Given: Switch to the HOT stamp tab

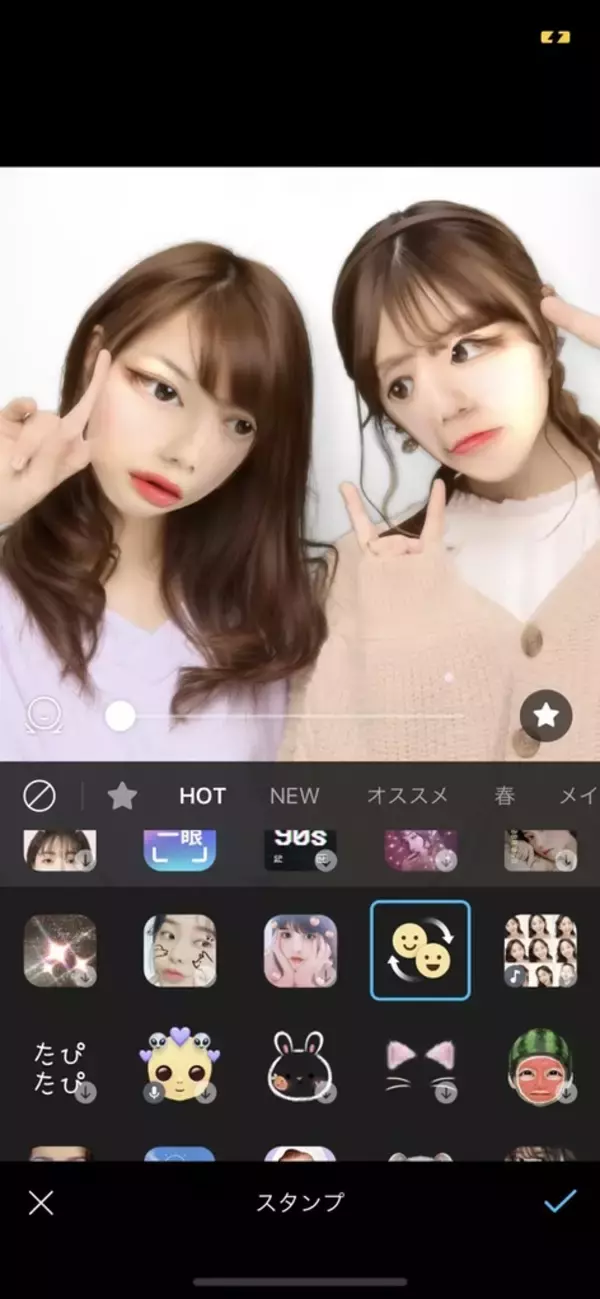Looking at the screenshot, I should [x=202, y=797].
